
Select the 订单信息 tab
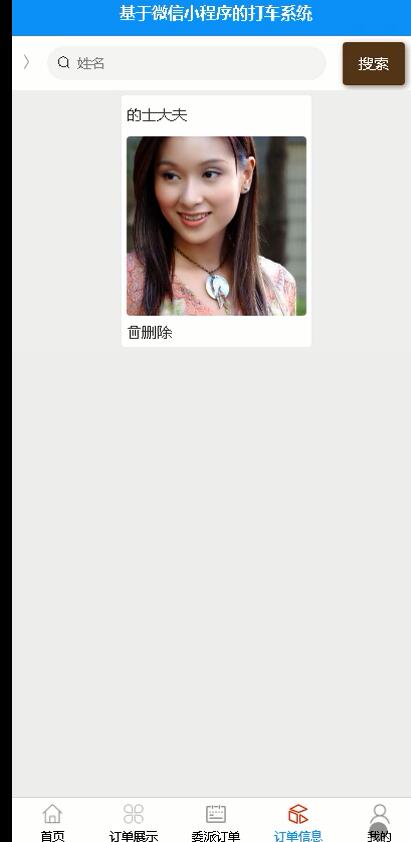click(x=298, y=822)
